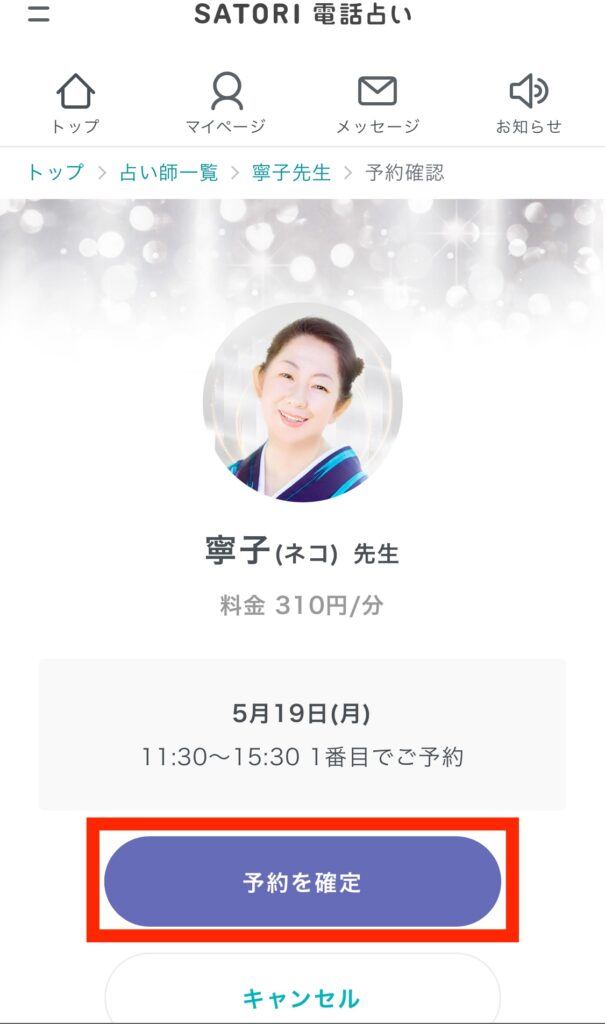Go to the トップ home tab
The image size is (605, 1024).
click(75, 104)
